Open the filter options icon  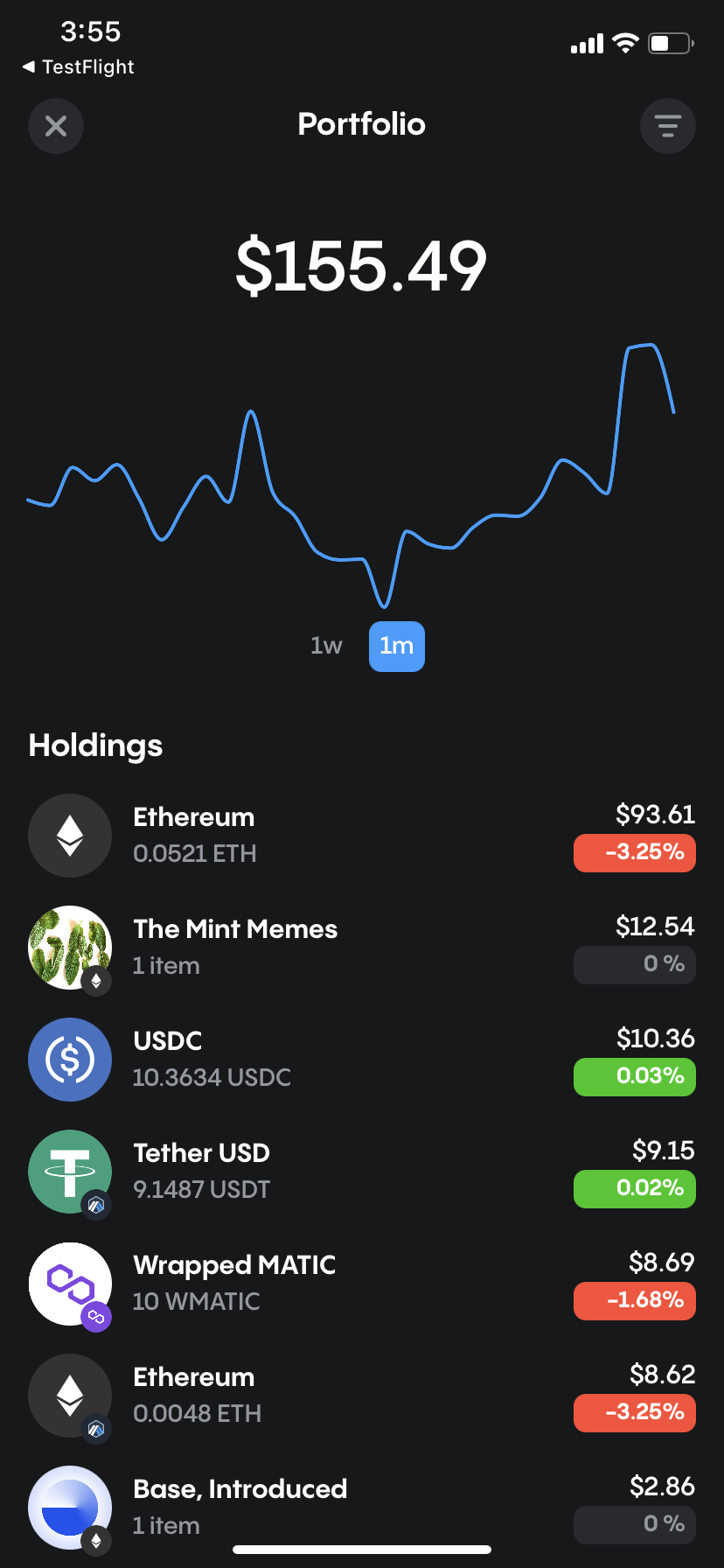click(668, 126)
